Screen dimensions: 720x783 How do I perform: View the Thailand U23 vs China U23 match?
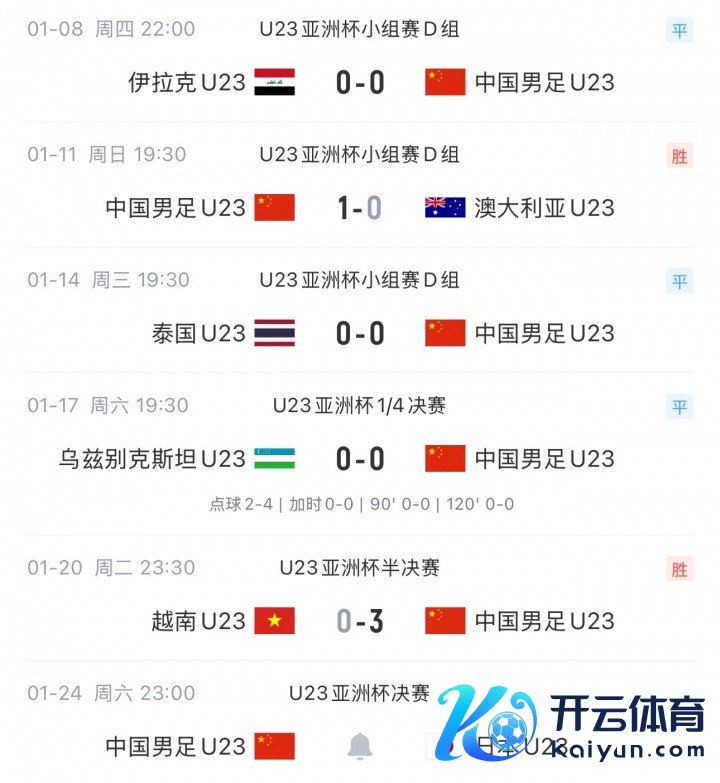coord(360,333)
